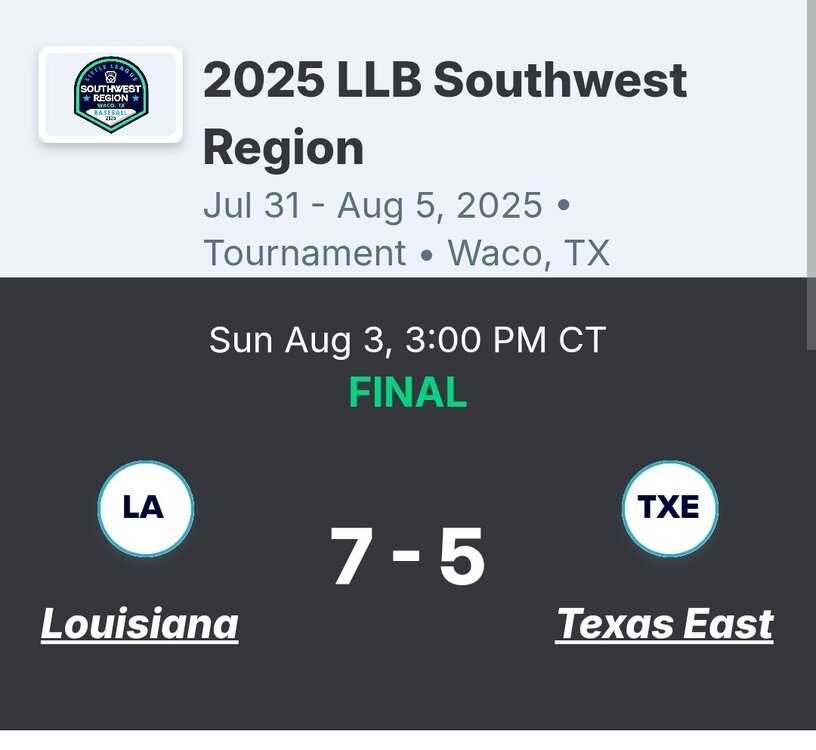Tap the LA team badge
This screenshot has height=750, width=816.
point(145,508)
